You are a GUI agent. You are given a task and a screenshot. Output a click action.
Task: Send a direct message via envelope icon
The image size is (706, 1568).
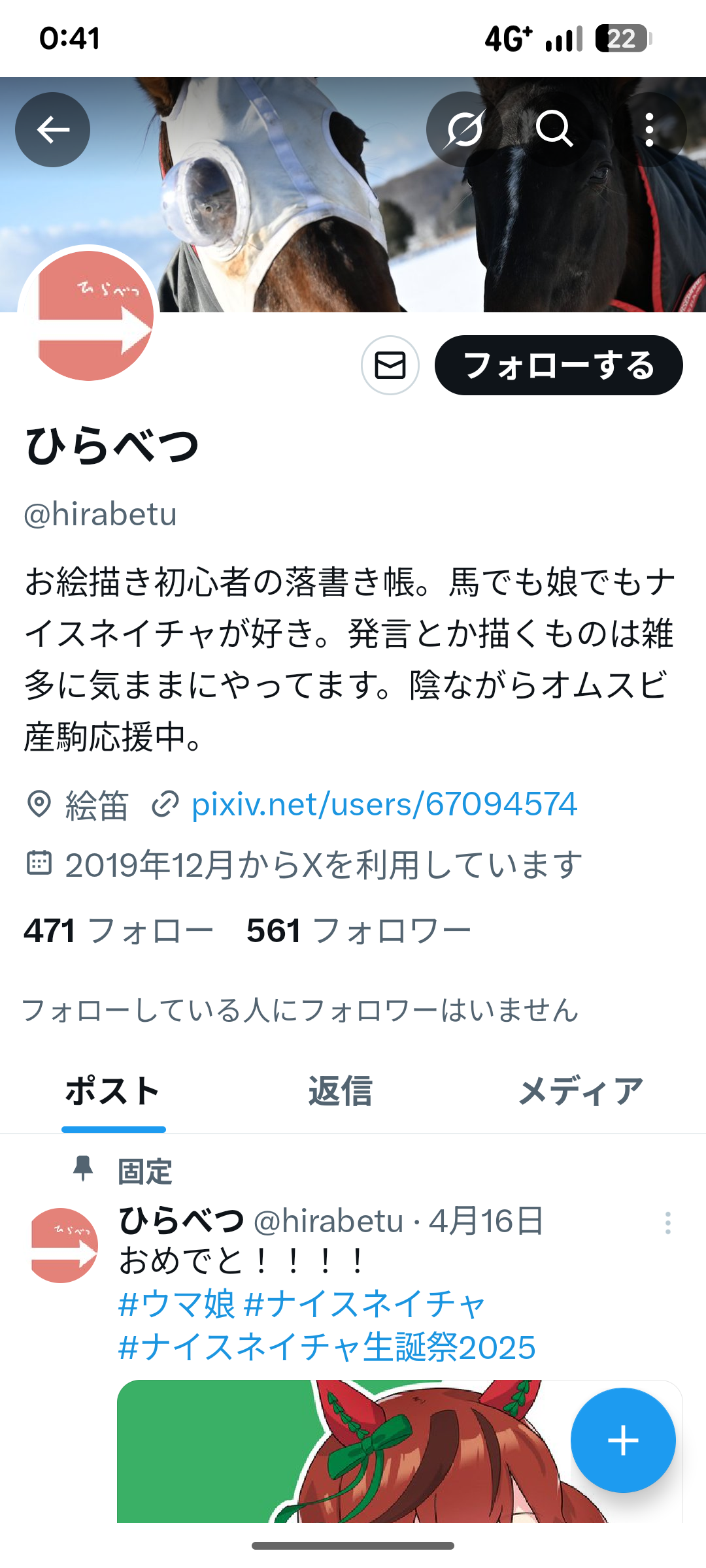point(390,365)
